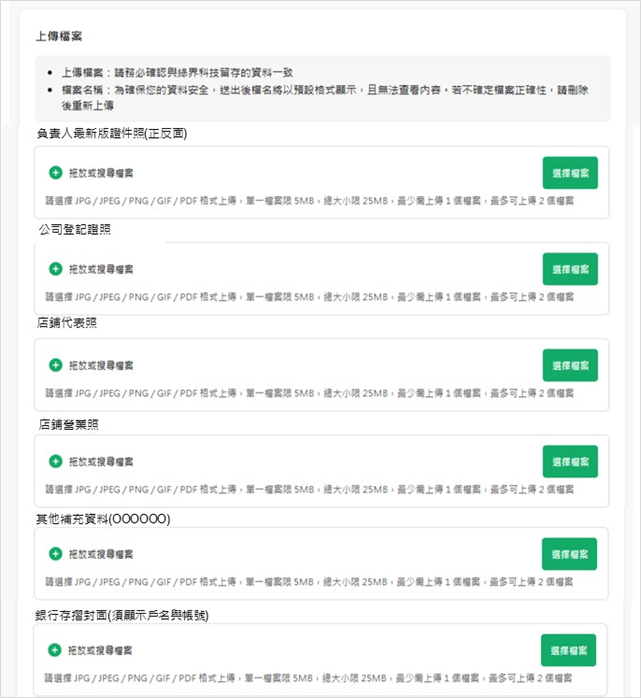Select file for 店鋪代表照
The height and width of the screenshot is (698, 641).
click(570, 365)
